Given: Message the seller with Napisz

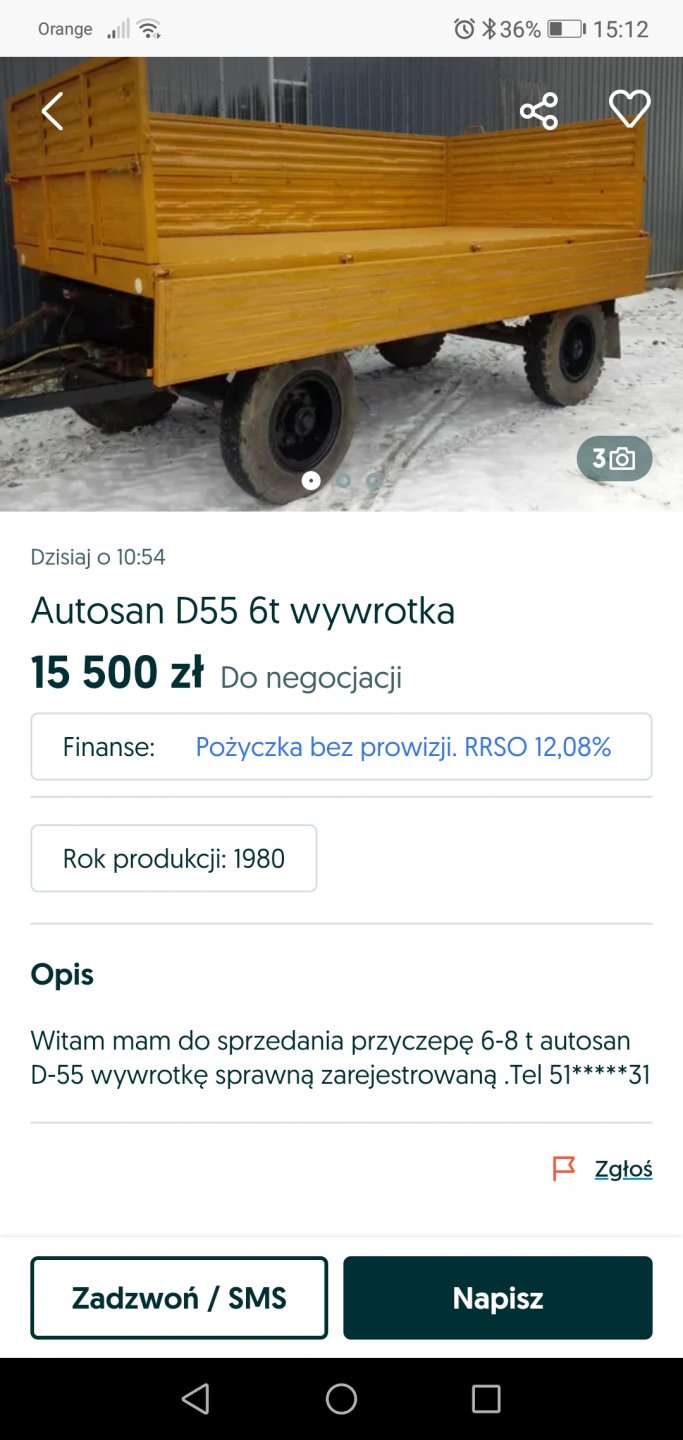Looking at the screenshot, I should [497, 1298].
